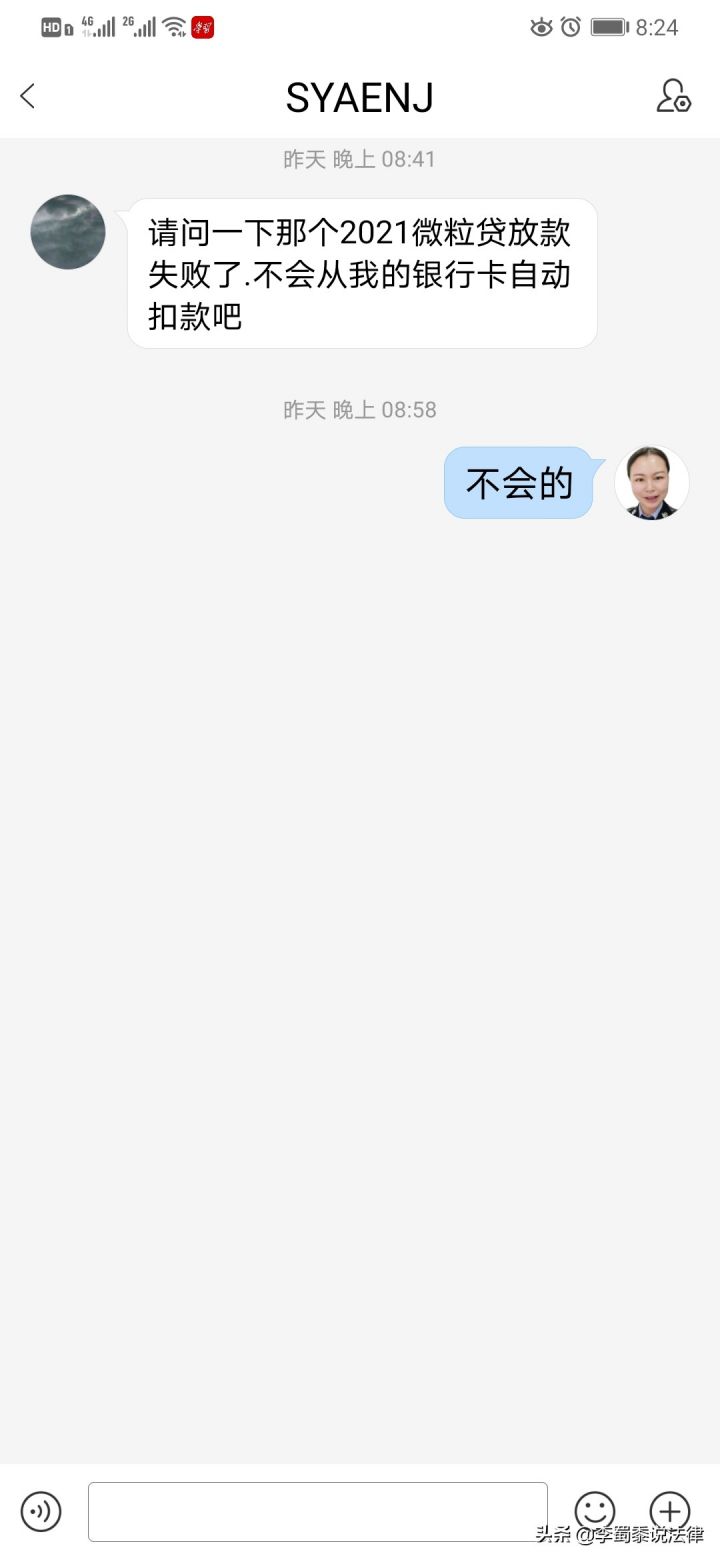This screenshot has height=1560, width=720.
Task: Tap the eye comfort mode status icon
Action: (x=539, y=27)
